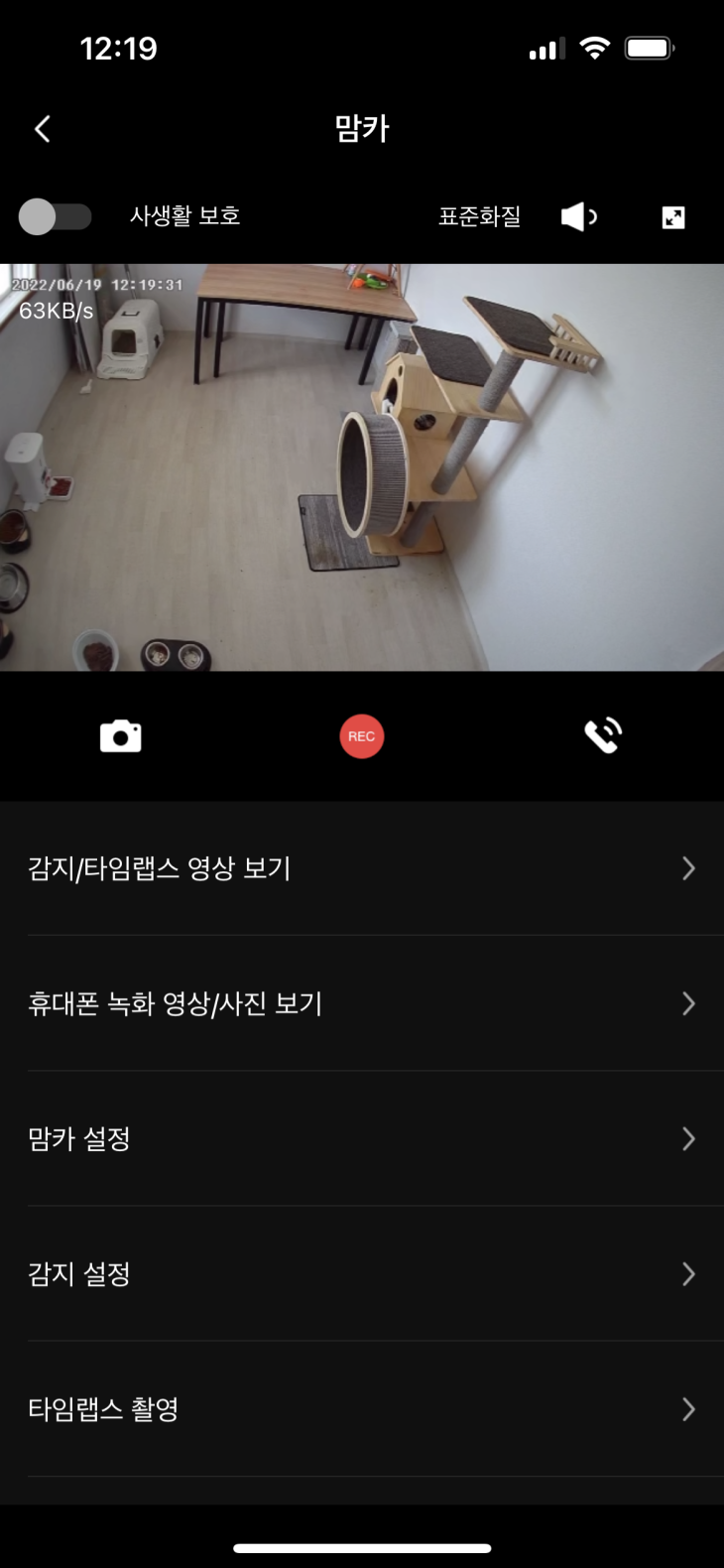The image size is (724, 1568).
Task: Take a snapshot with the camera icon
Action: click(120, 736)
